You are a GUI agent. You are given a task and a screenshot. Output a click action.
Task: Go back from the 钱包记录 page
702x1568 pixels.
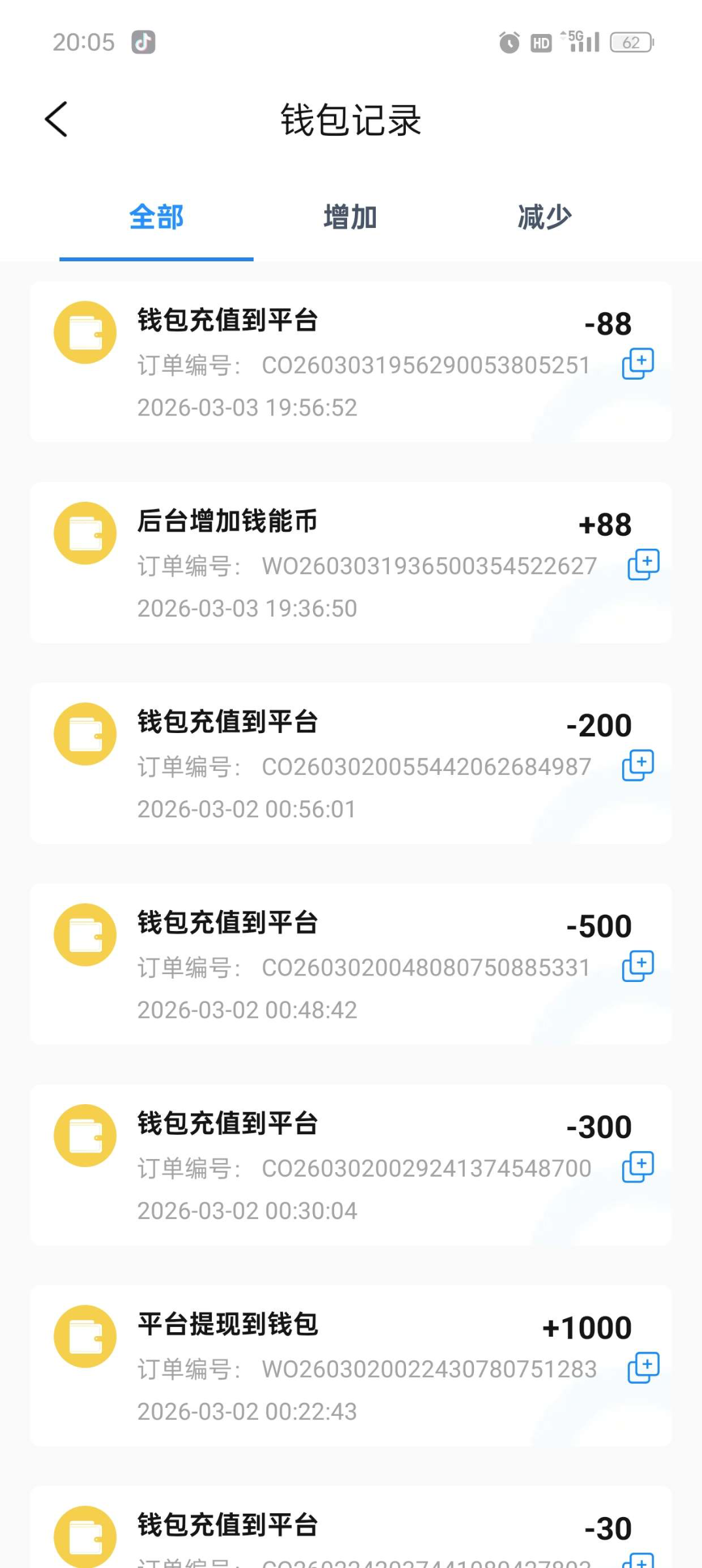(56, 120)
